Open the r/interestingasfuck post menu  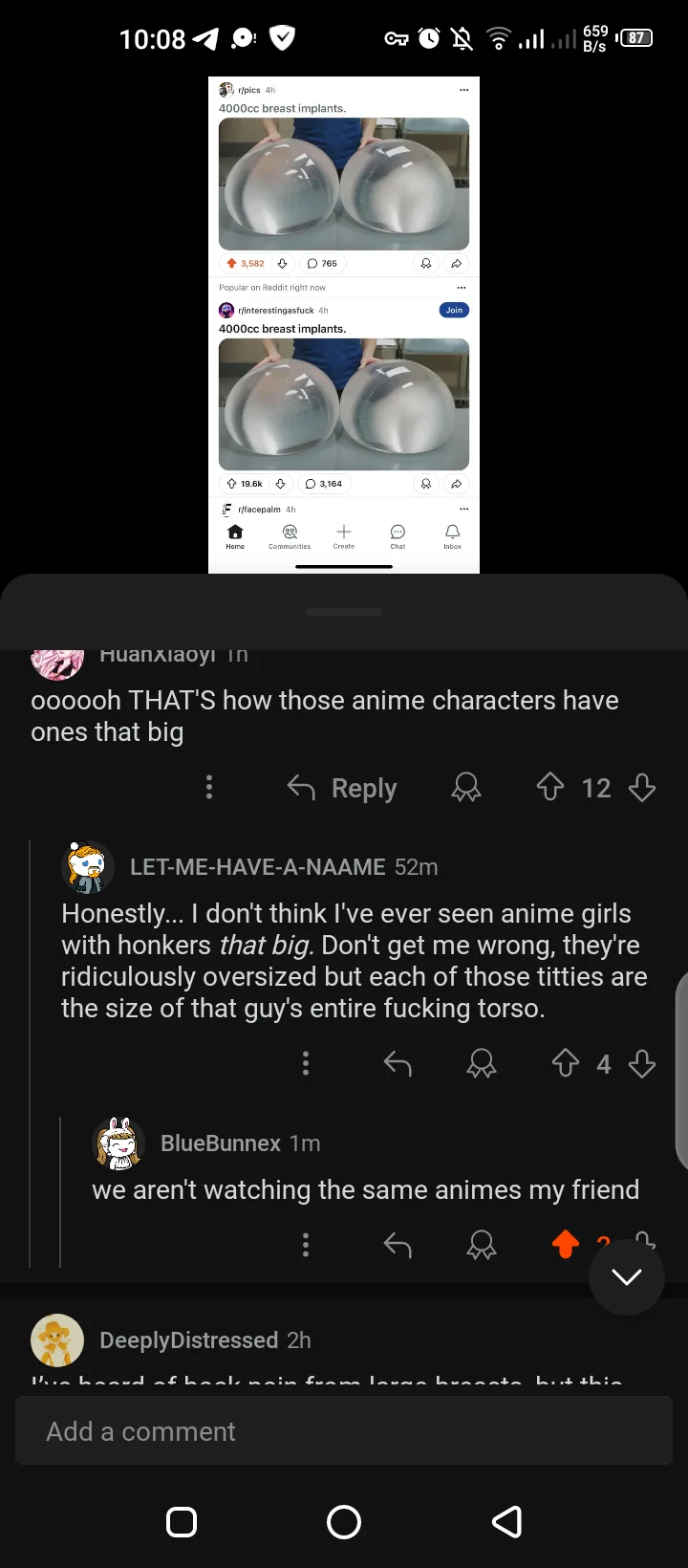coord(462,286)
